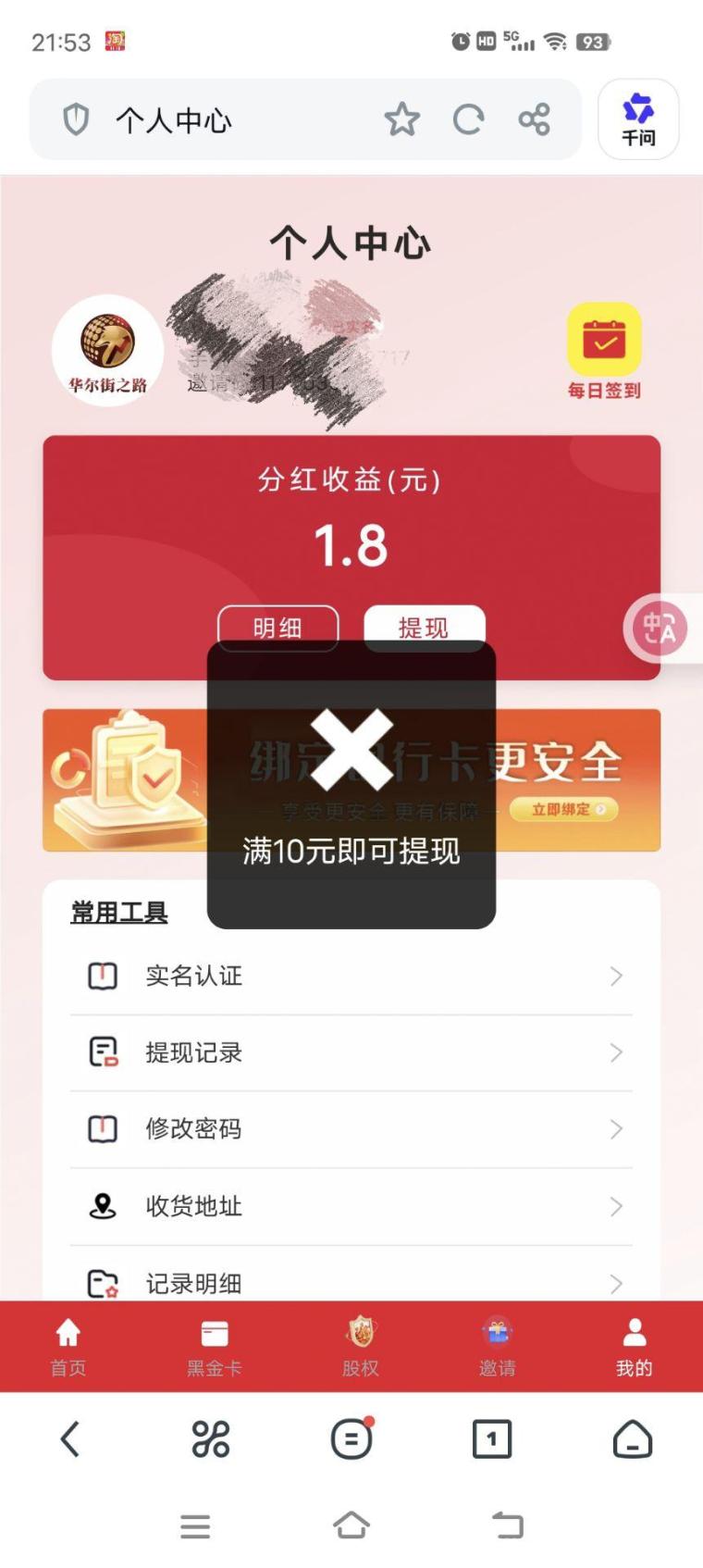703x1568 pixels.
Task: Open the 收货地址 address location icon
Action: tap(102, 1206)
